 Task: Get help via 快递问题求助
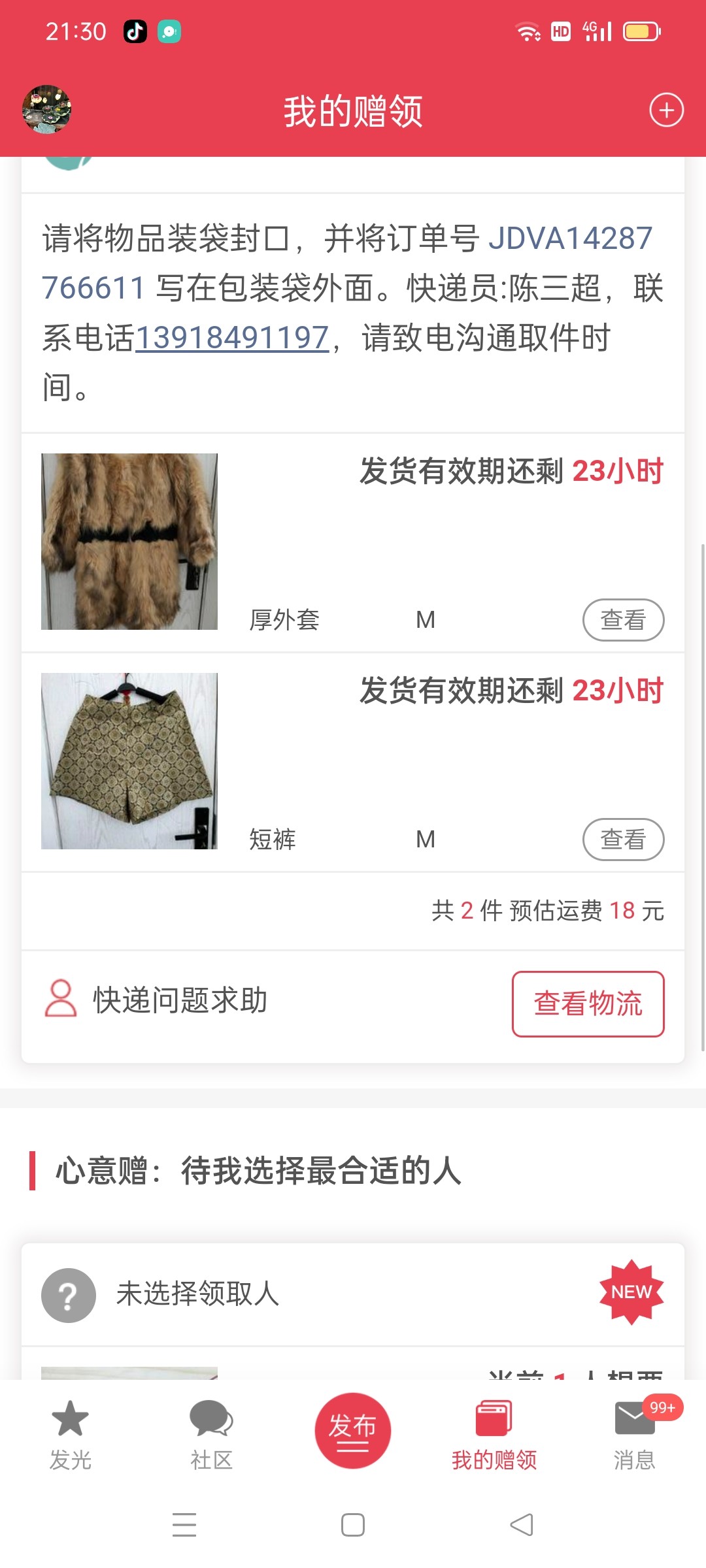point(157,1000)
